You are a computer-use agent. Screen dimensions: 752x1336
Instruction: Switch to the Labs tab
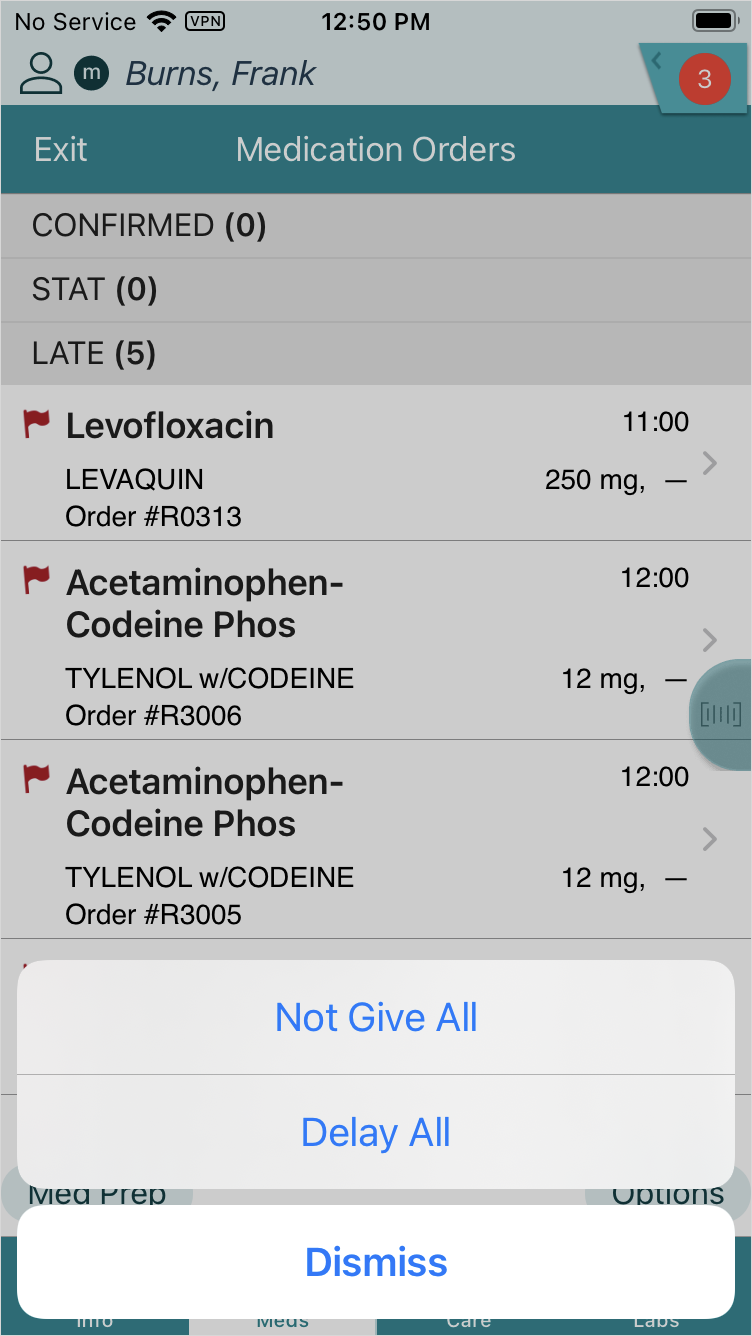pyautogui.click(x=658, y=1320)
